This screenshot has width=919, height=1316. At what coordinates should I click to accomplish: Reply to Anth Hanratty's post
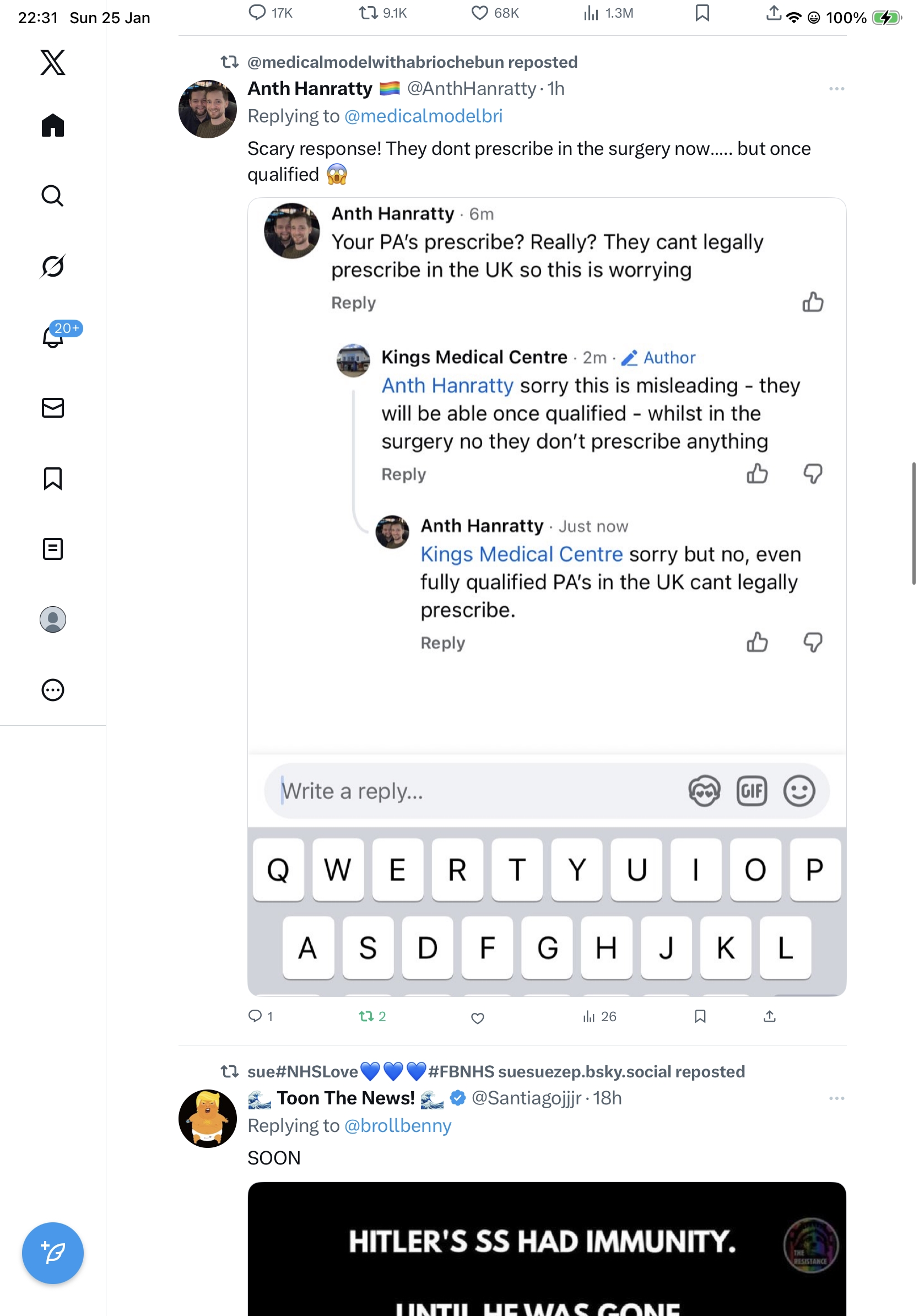click(x=255, y=1016)
